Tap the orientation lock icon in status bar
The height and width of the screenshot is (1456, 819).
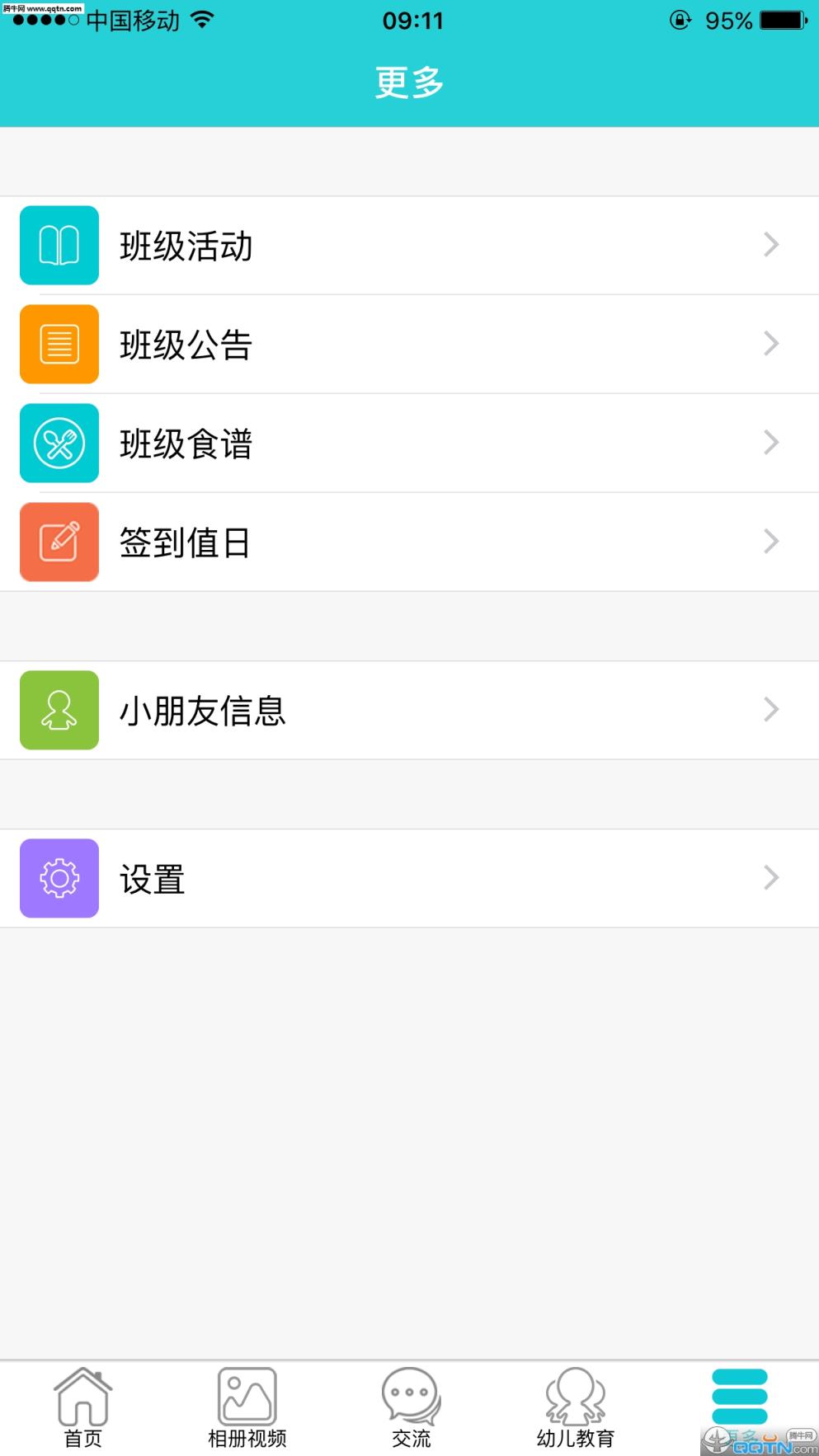(679, 21)
